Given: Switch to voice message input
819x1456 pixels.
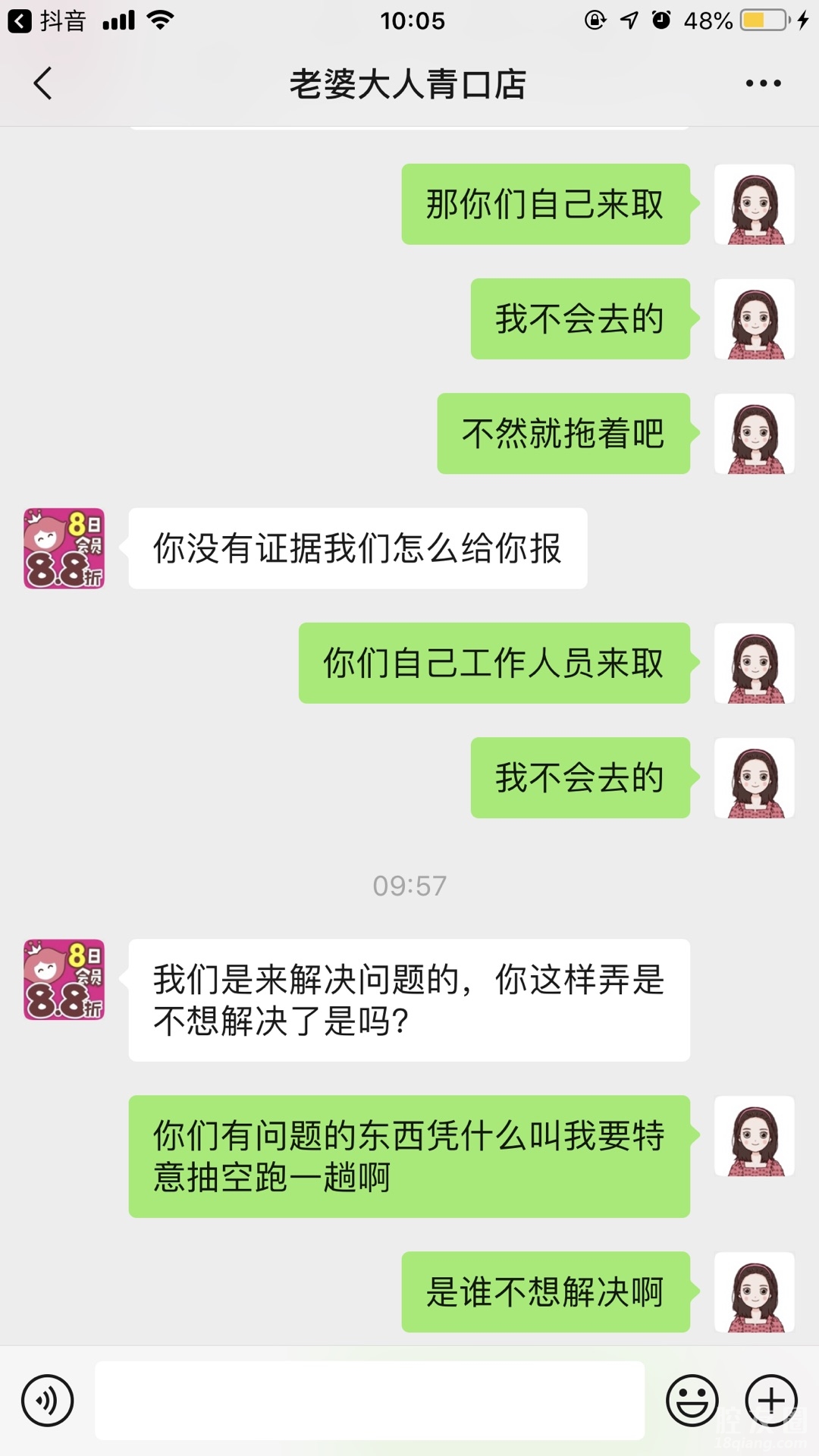Looking at the screenshot, I should (48, 1401).
